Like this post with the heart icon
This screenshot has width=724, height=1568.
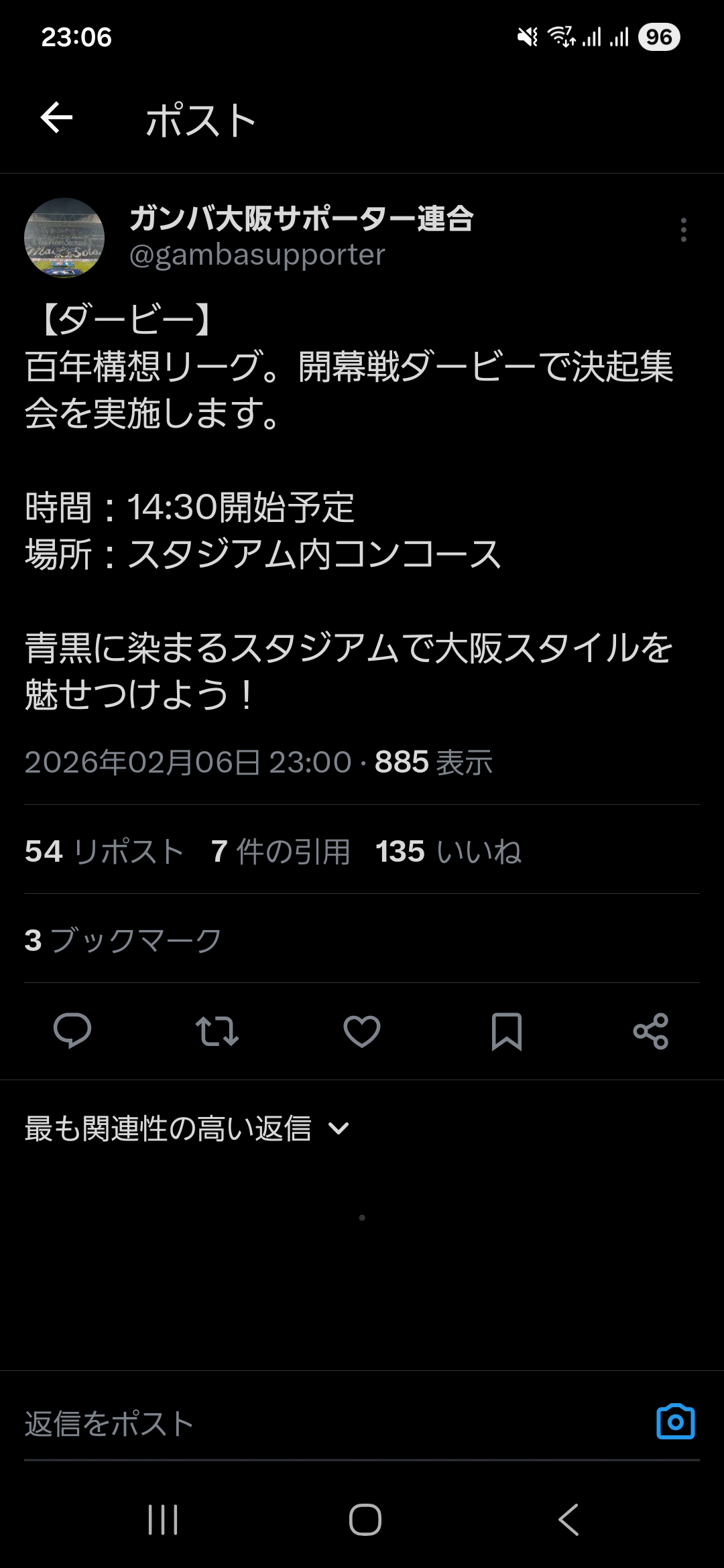(x=362, y=1031)
